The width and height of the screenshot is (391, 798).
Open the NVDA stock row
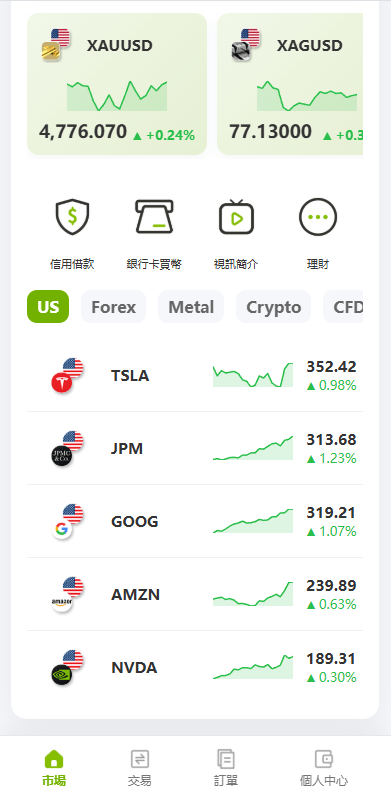195,667
